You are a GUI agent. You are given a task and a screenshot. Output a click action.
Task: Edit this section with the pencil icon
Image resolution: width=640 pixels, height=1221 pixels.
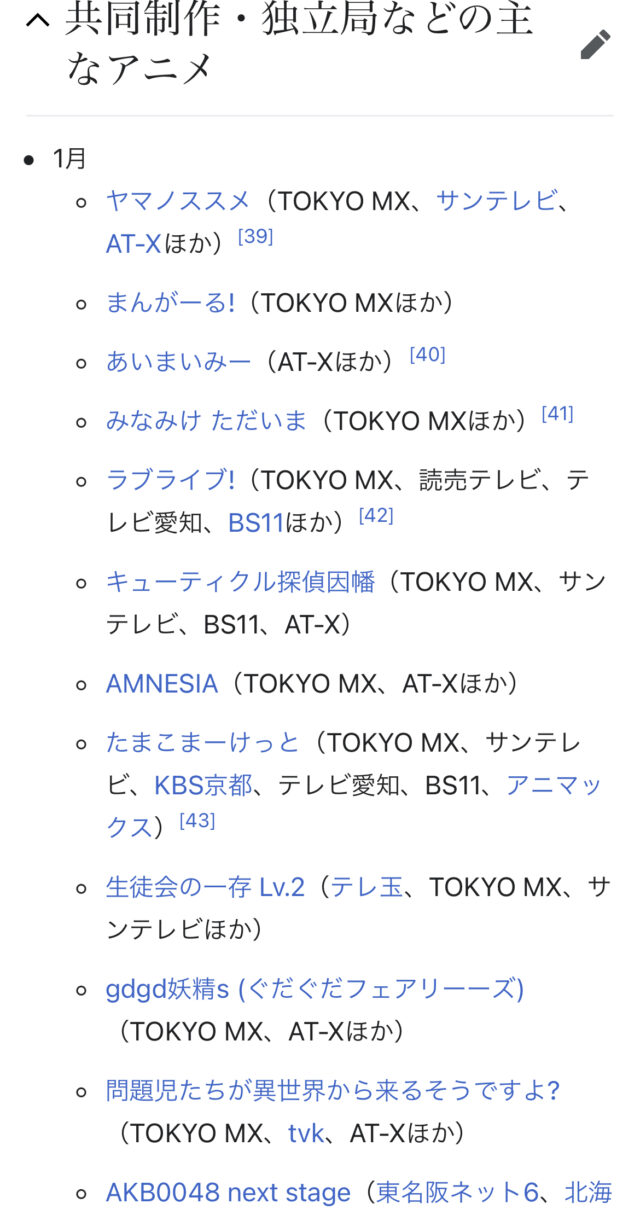point(595,44)
